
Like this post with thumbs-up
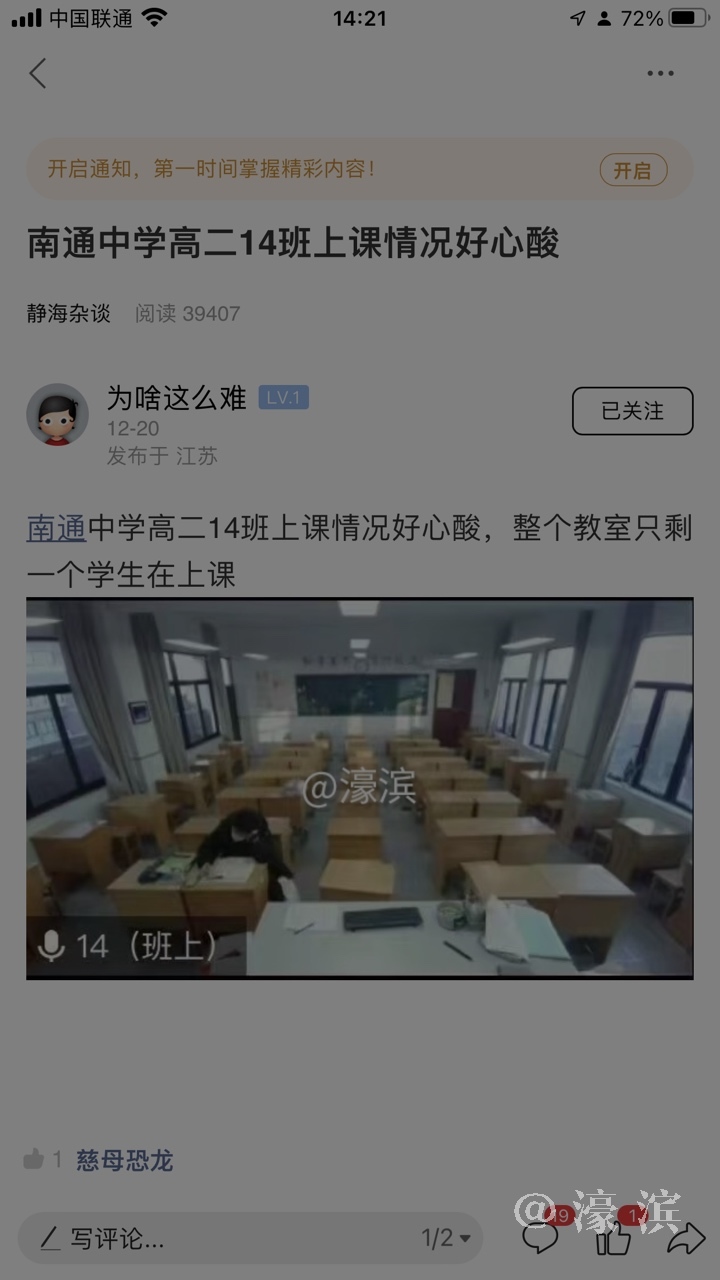click(x=614, y=1238)
